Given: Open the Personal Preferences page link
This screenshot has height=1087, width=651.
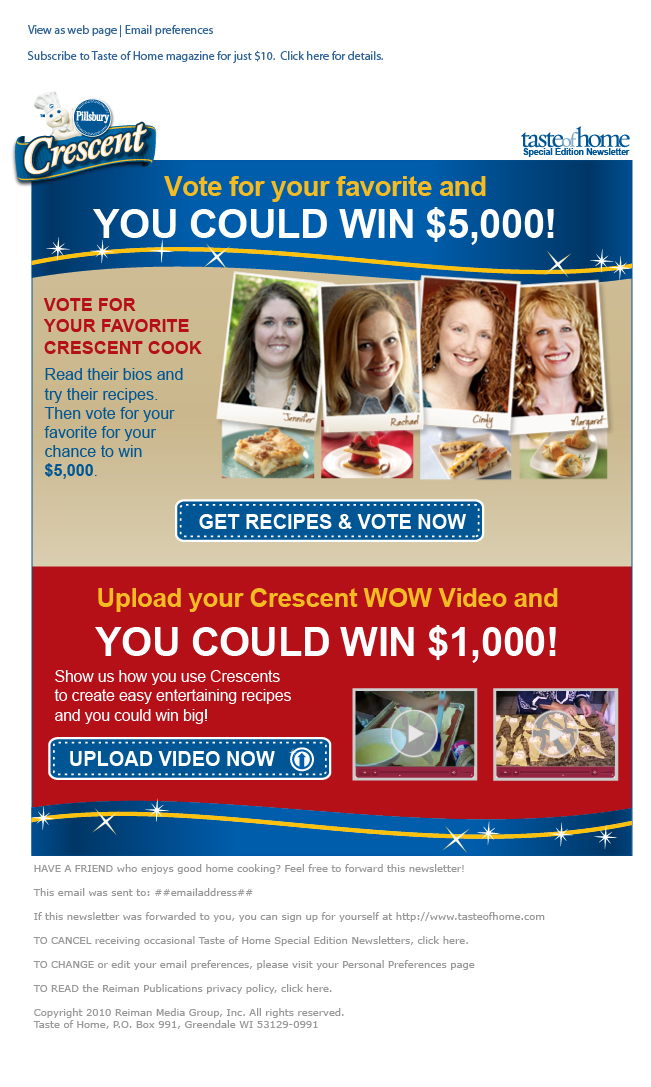Looking at the screenshot, I should pos(408,965).
